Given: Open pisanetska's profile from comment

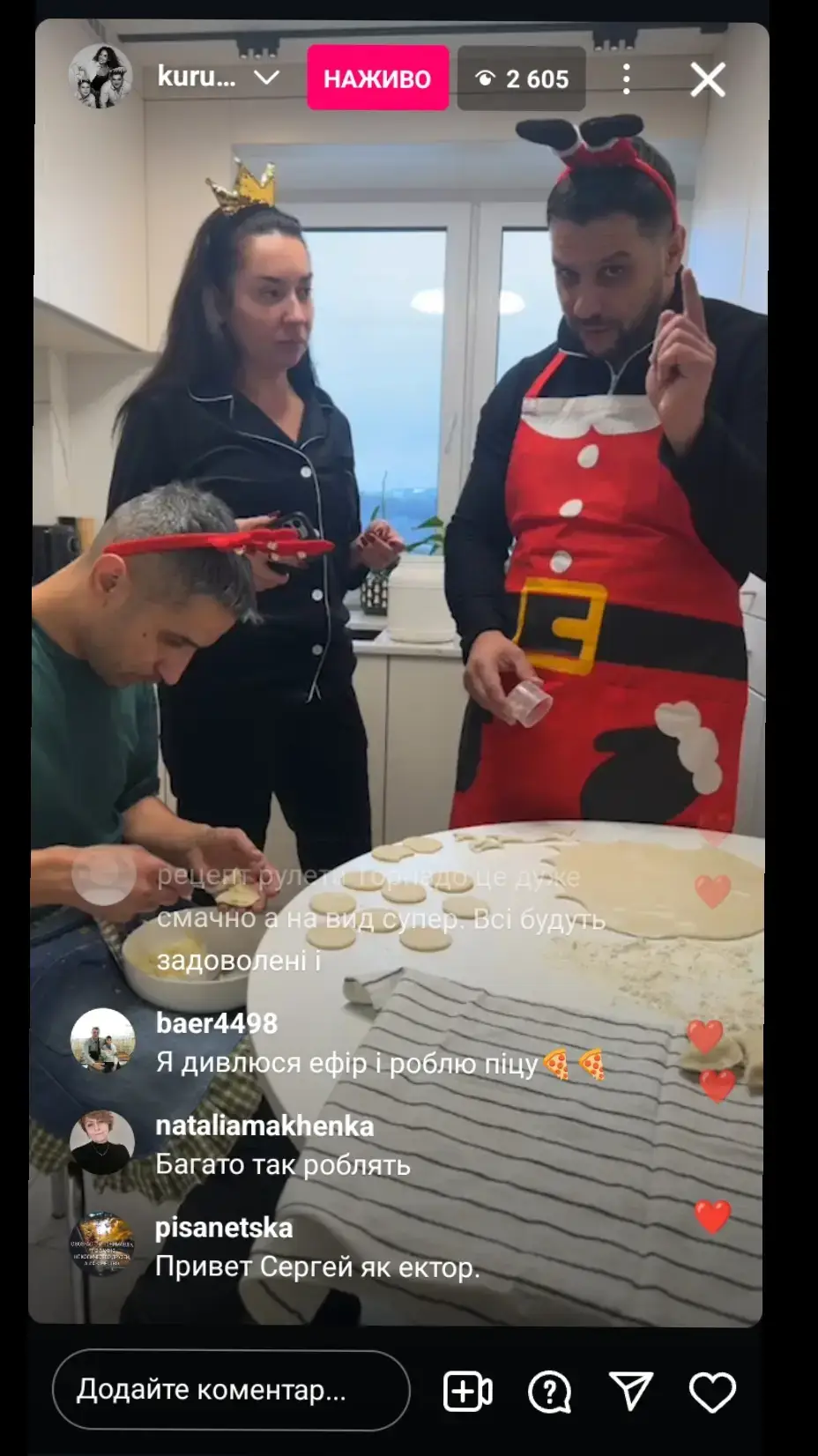Looking at the screenshot, I should 102,1244.
